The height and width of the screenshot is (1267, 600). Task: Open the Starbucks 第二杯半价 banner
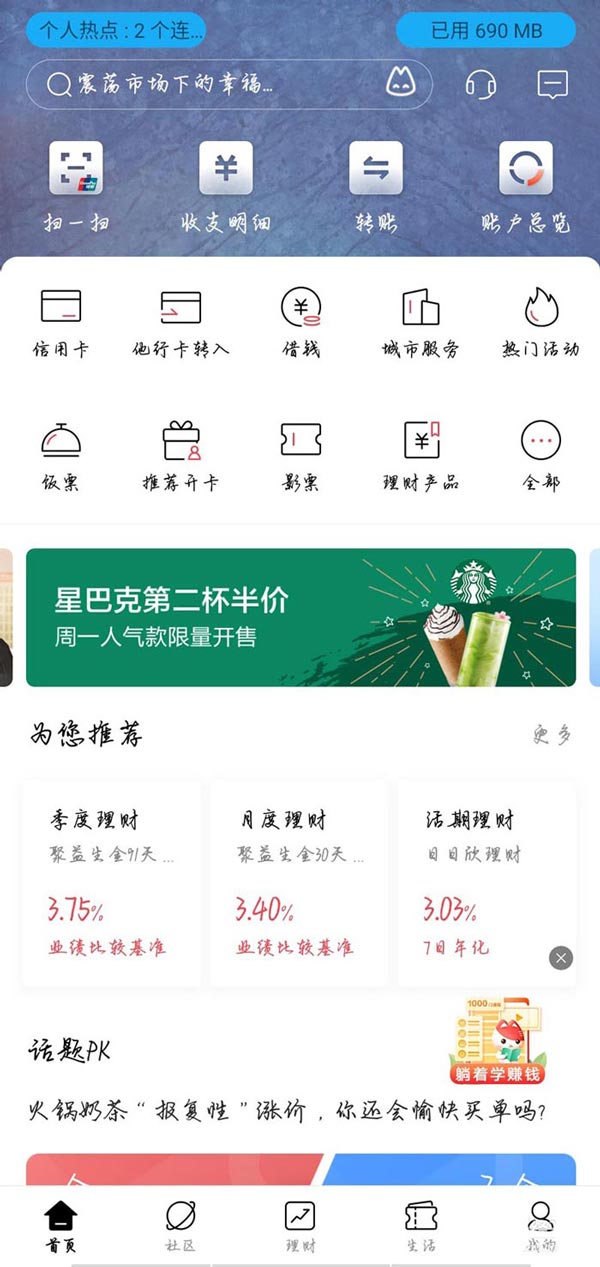(301, 617)
